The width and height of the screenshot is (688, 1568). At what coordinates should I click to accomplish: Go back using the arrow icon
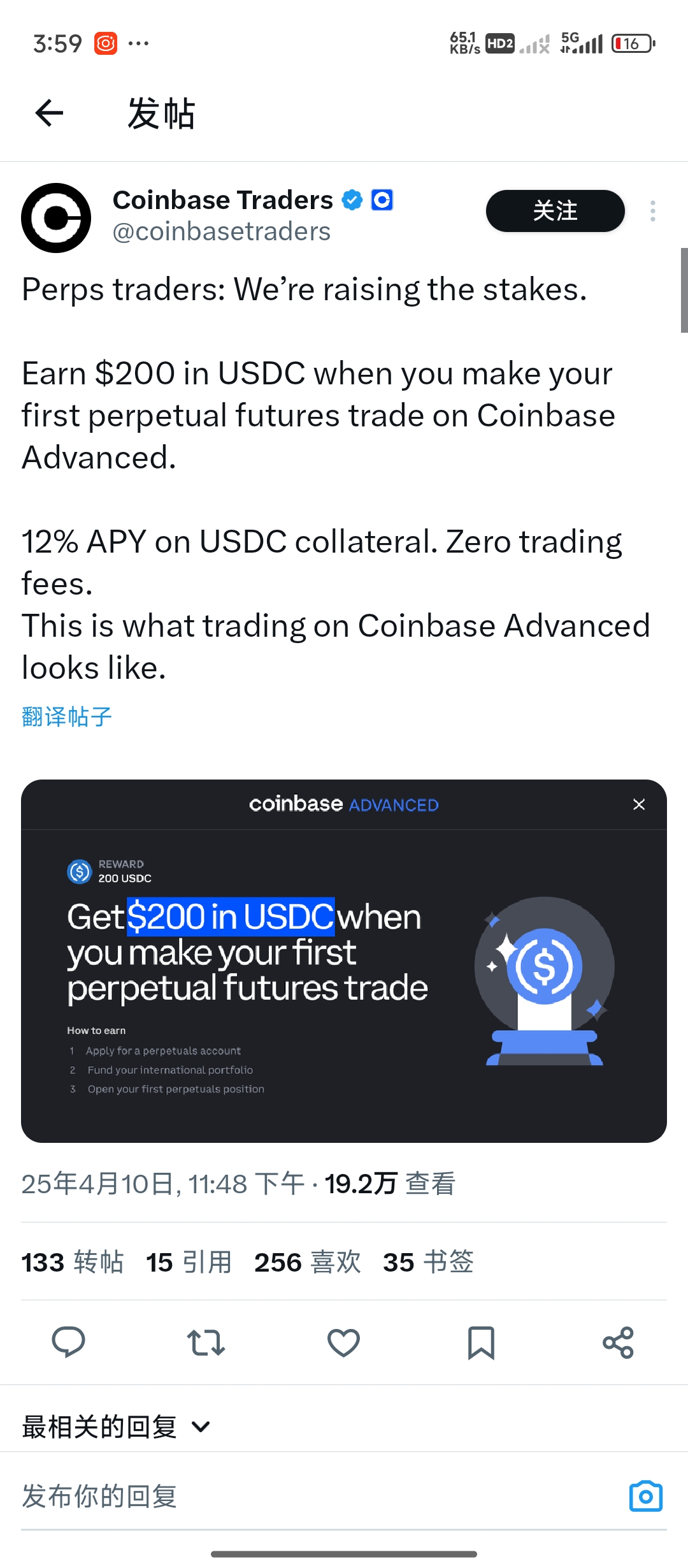tap(49, 113)
